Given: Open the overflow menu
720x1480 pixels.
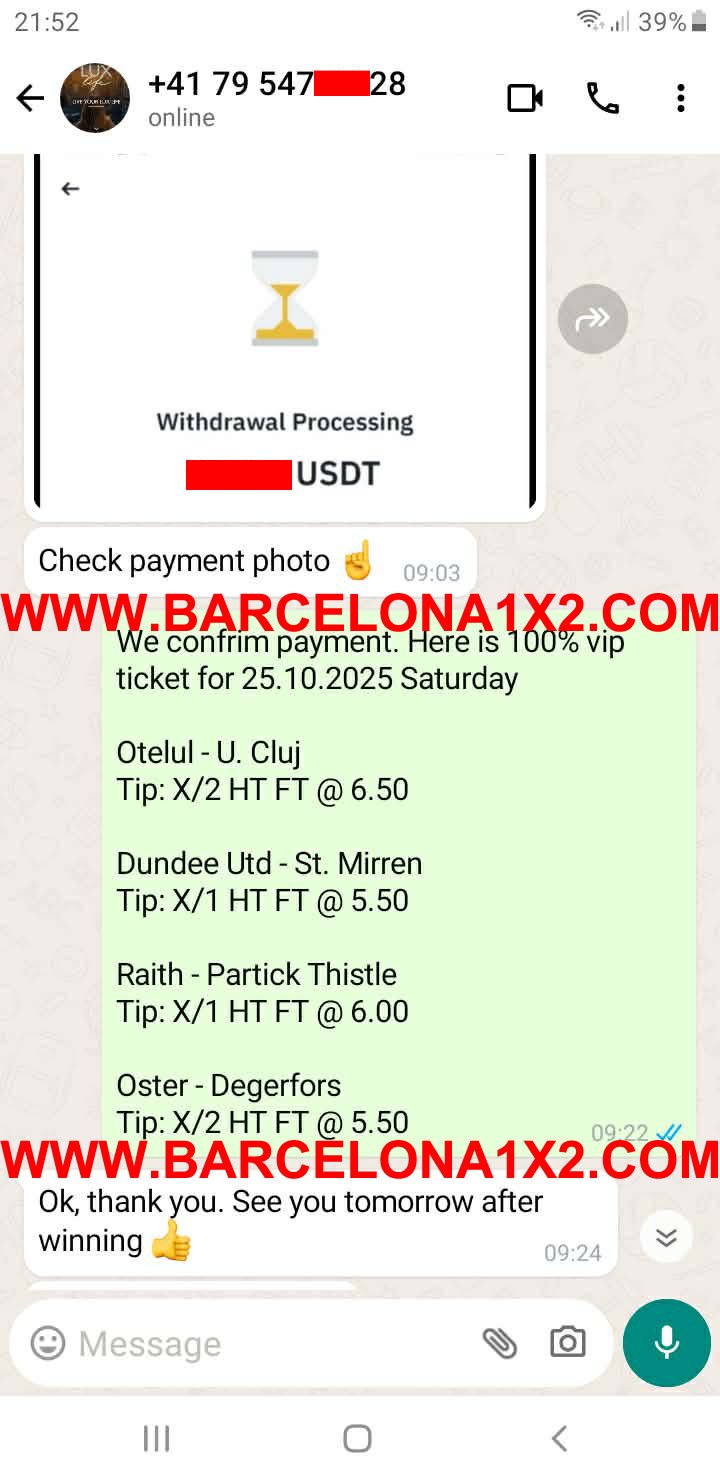Looking at the screenshot, I should (680, 98).
